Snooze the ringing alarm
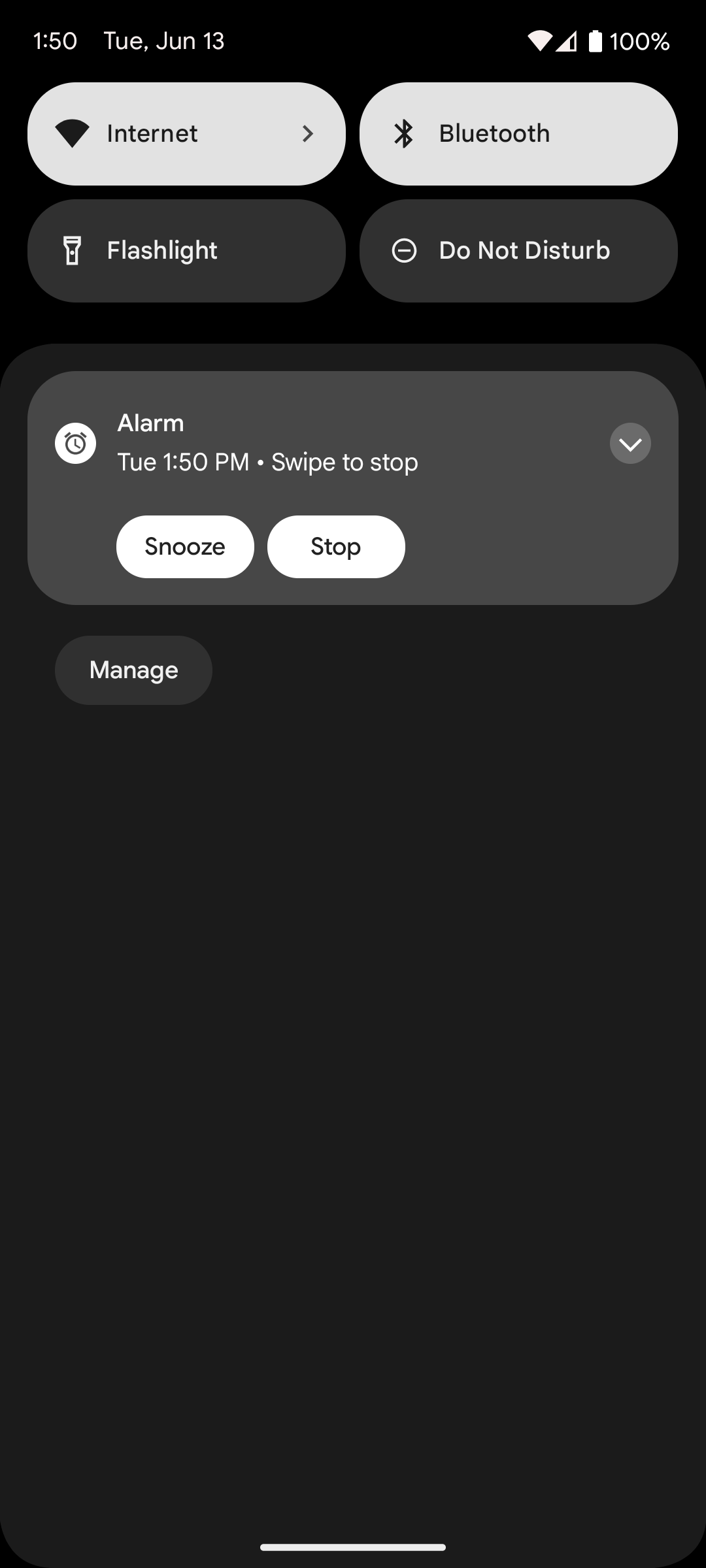Screen dimensions: 706x1568 [185, 547]
